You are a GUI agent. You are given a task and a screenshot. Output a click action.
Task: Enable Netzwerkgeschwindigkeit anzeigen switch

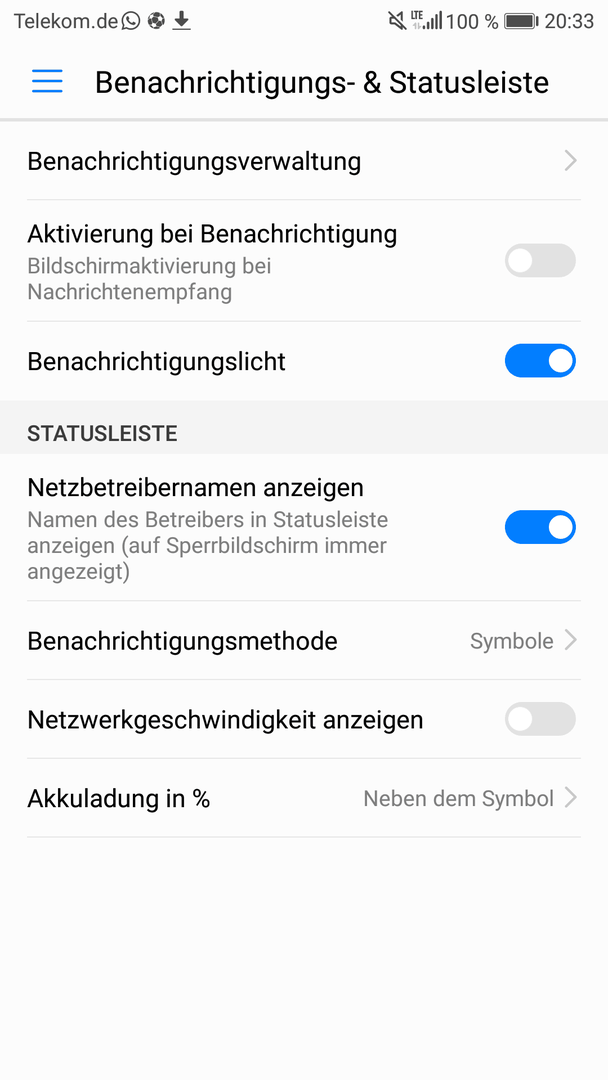pyautogui.click(x=540, y=719)
